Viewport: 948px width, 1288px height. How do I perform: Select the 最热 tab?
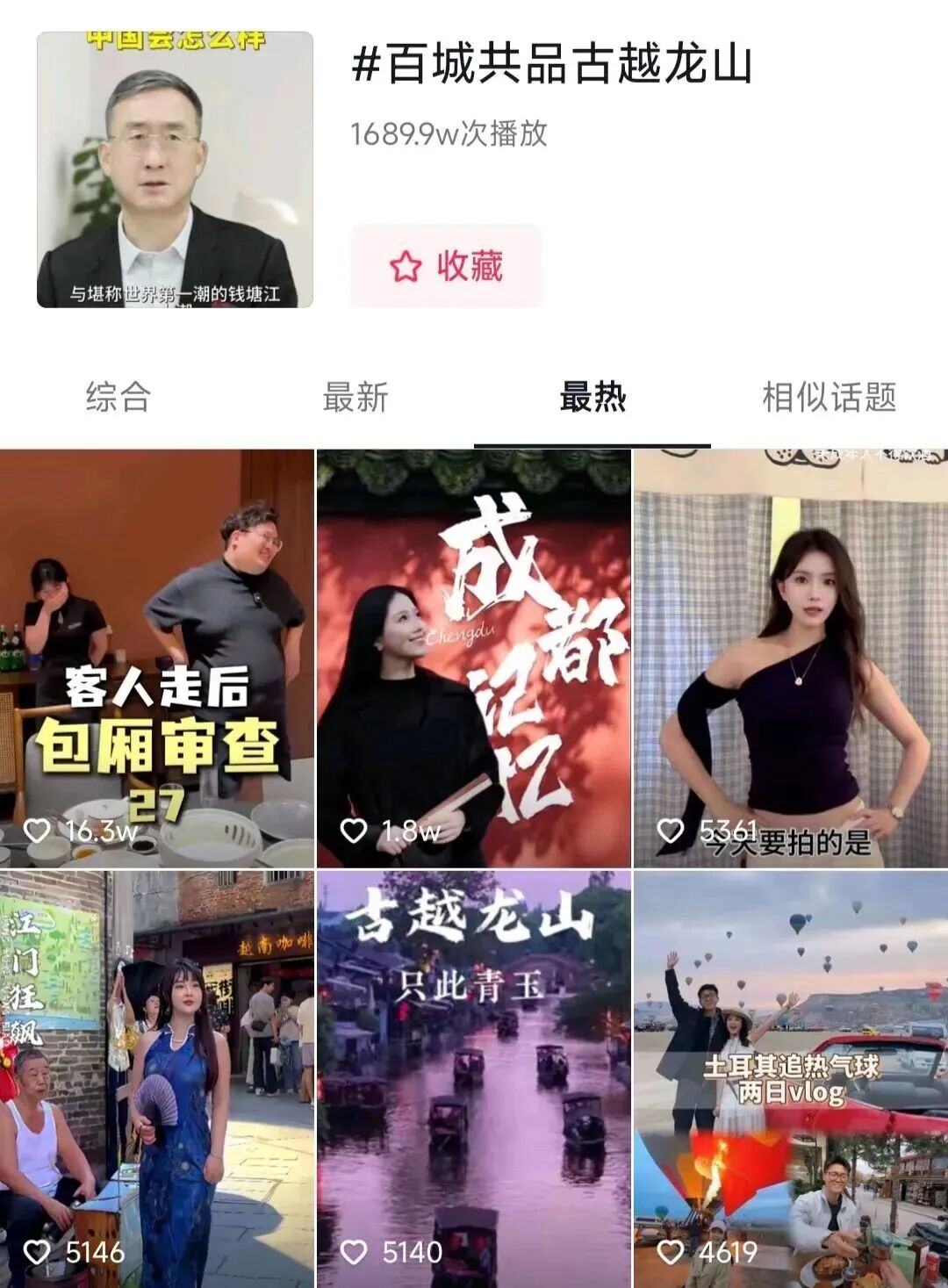pyautogui.click(x=592, y=397)
